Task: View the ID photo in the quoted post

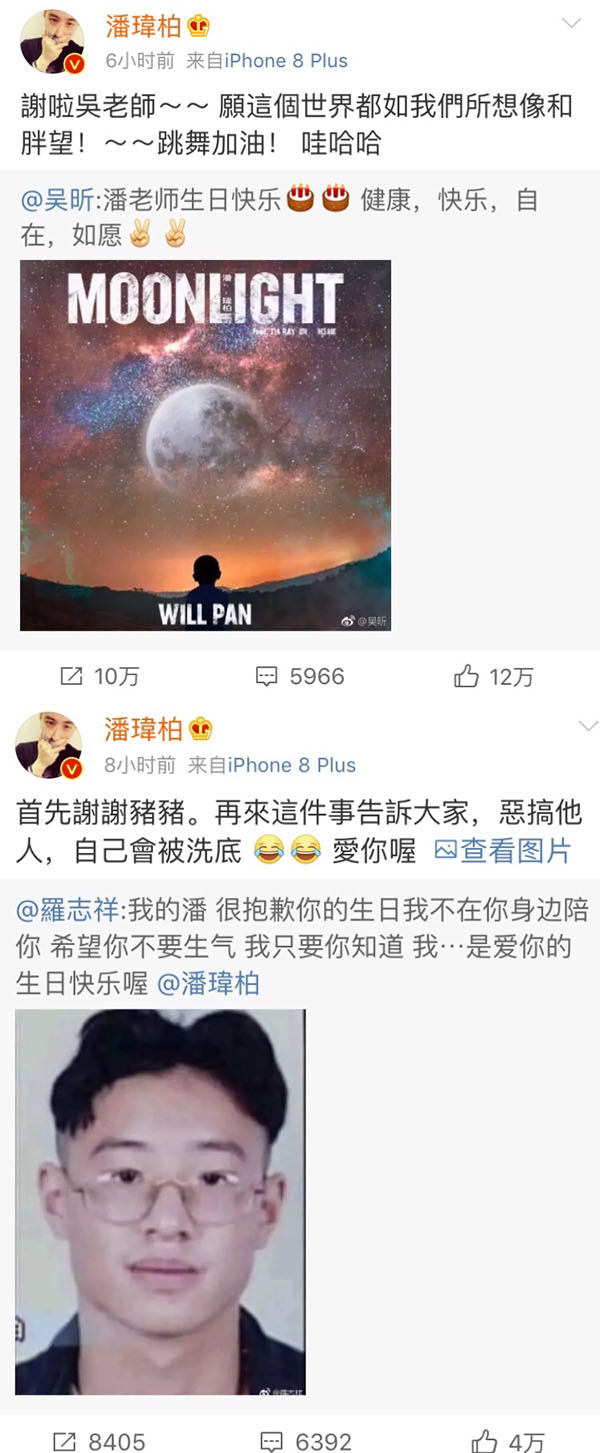Action: (x=160, y=1202)
